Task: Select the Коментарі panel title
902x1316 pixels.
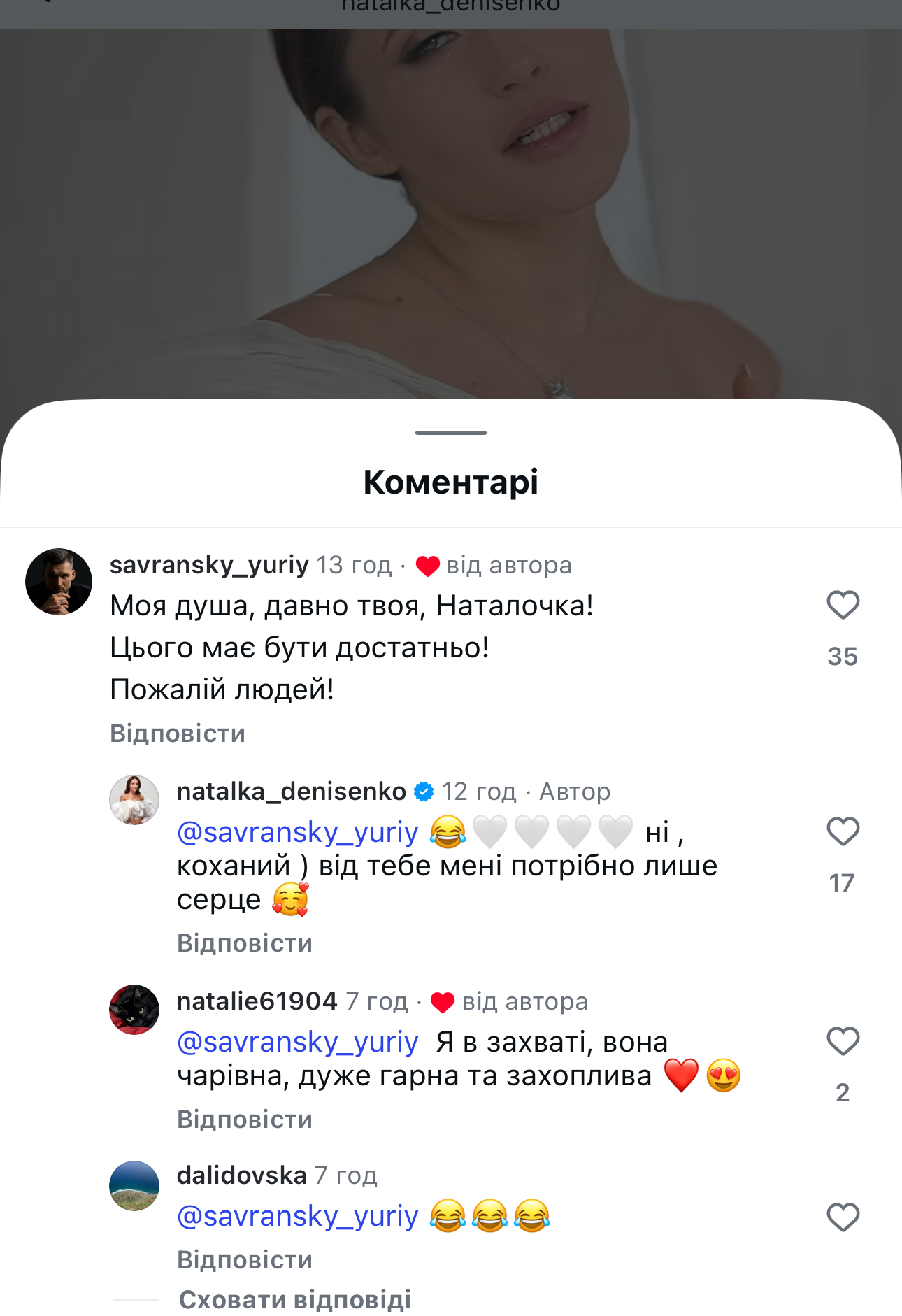Action: click(450, 481)
